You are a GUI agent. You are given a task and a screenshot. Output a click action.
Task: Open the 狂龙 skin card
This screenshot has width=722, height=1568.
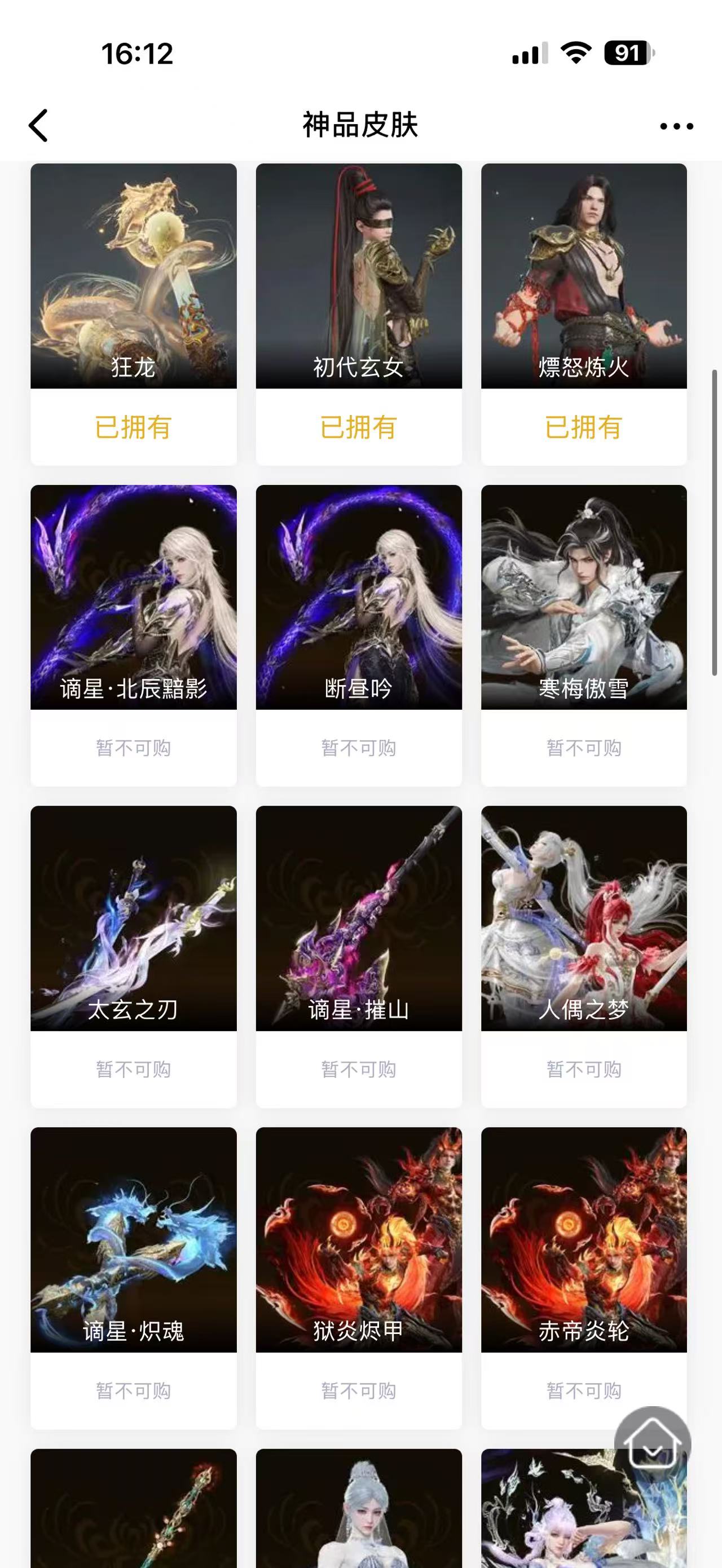133,276
